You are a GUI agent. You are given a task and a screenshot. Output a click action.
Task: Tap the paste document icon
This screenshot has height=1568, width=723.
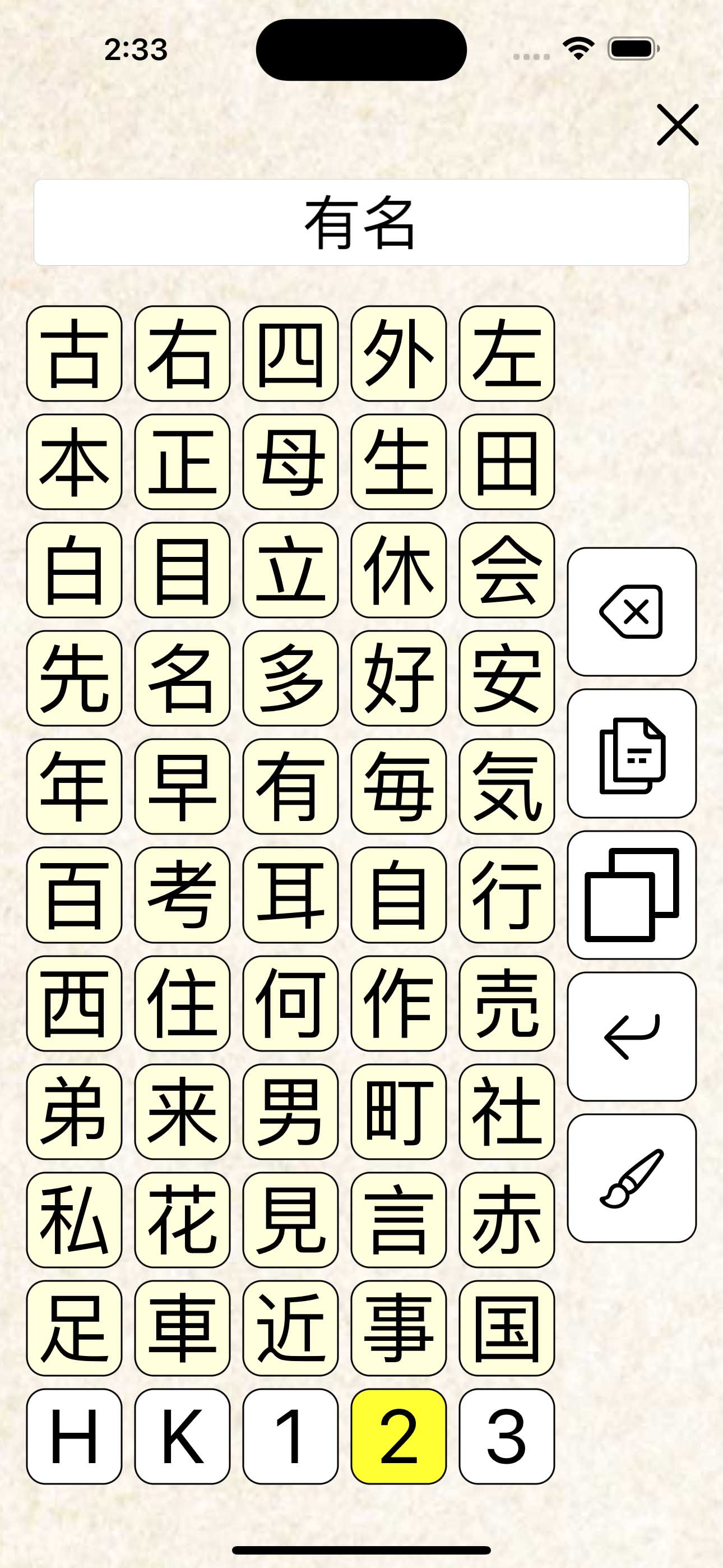pos(632,754)
